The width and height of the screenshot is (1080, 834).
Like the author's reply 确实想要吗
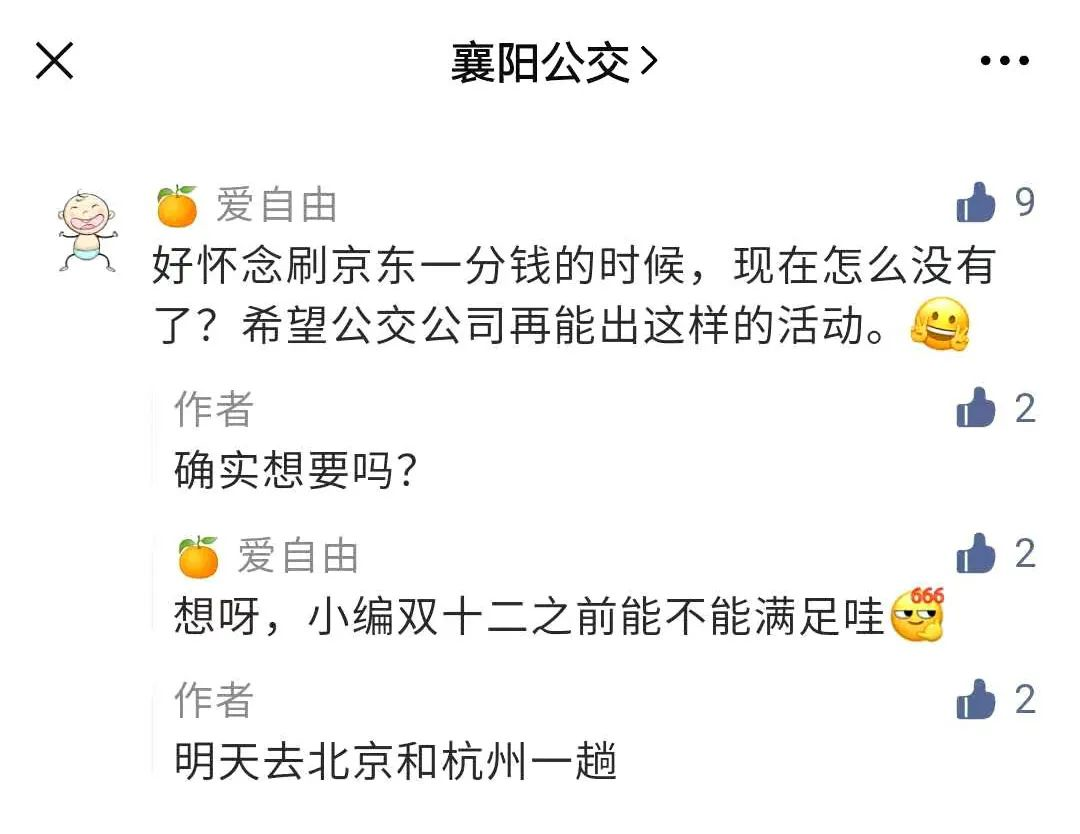point(977,408)
